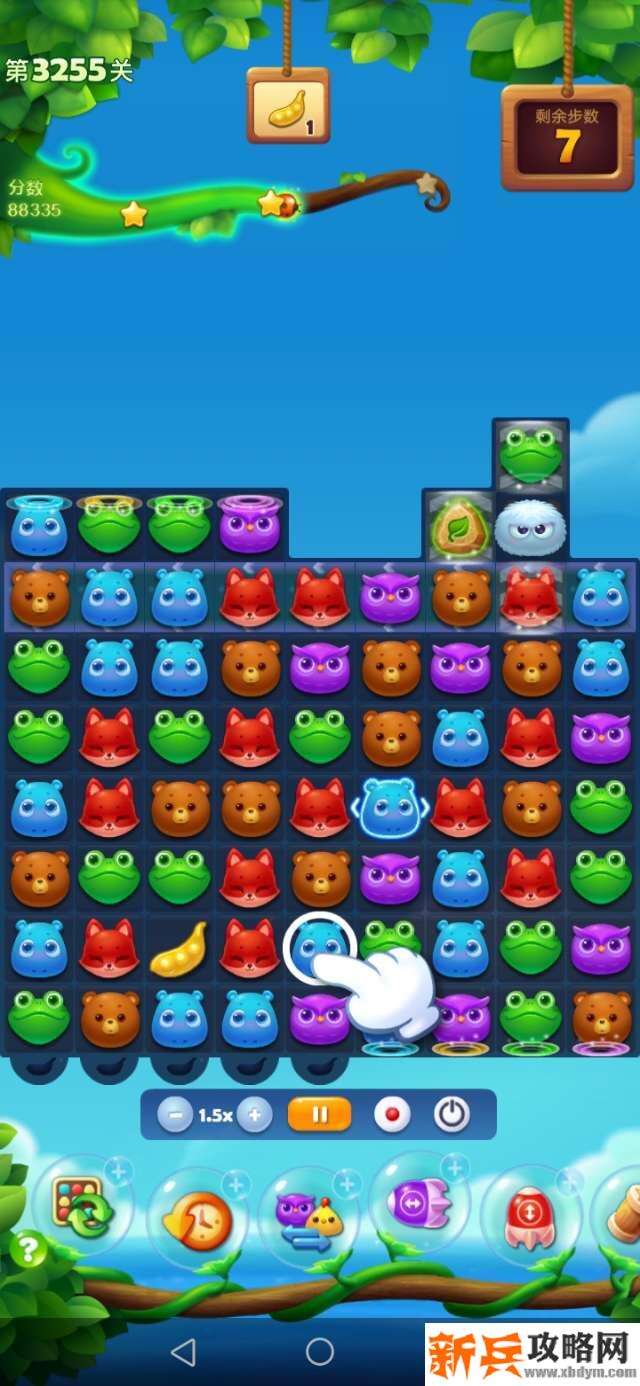This screenshot has width=640, height=1386.
Task: Select the swap animals booster
Action: 308,1218
